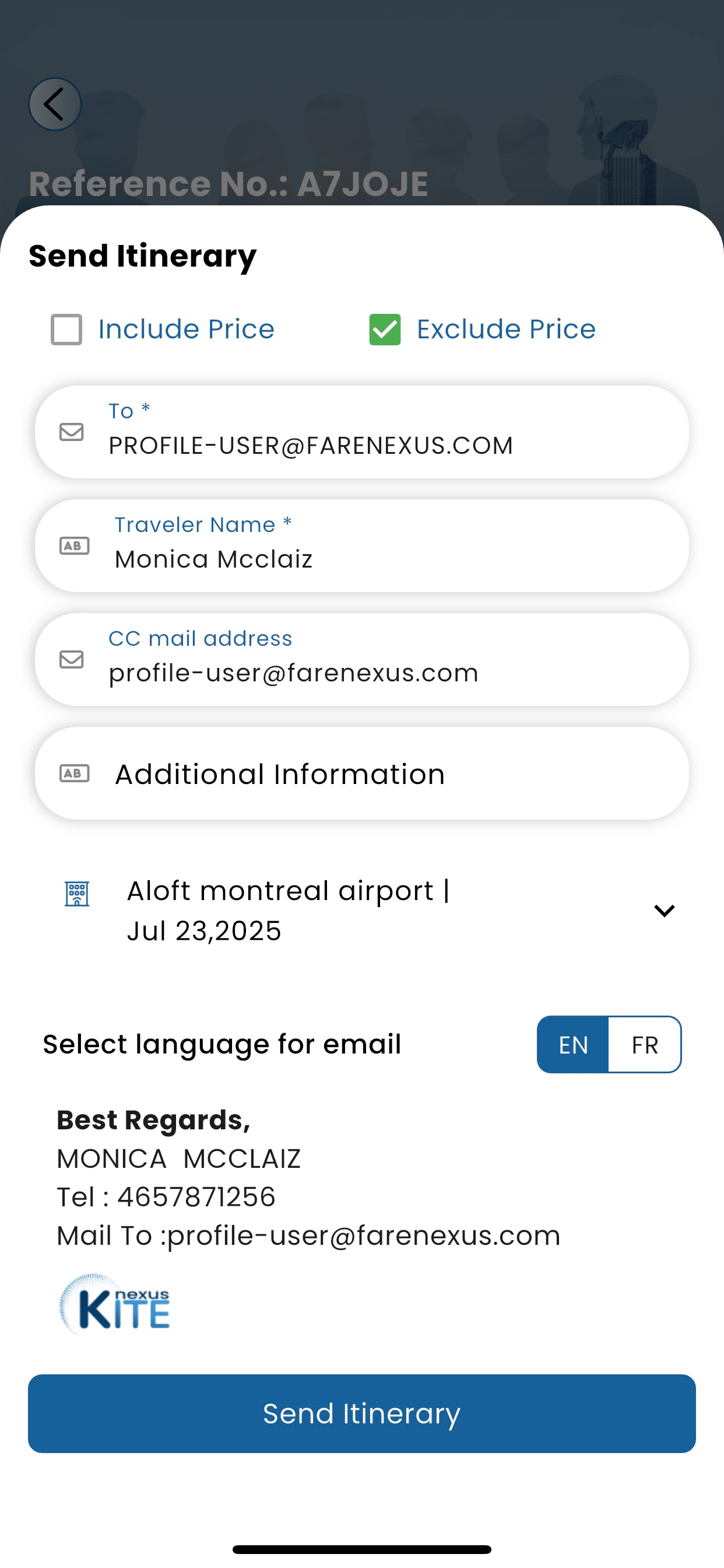Screen dimensions: 724x1568
Task: Select EN as email language
Action: (x=573, y=1045)
